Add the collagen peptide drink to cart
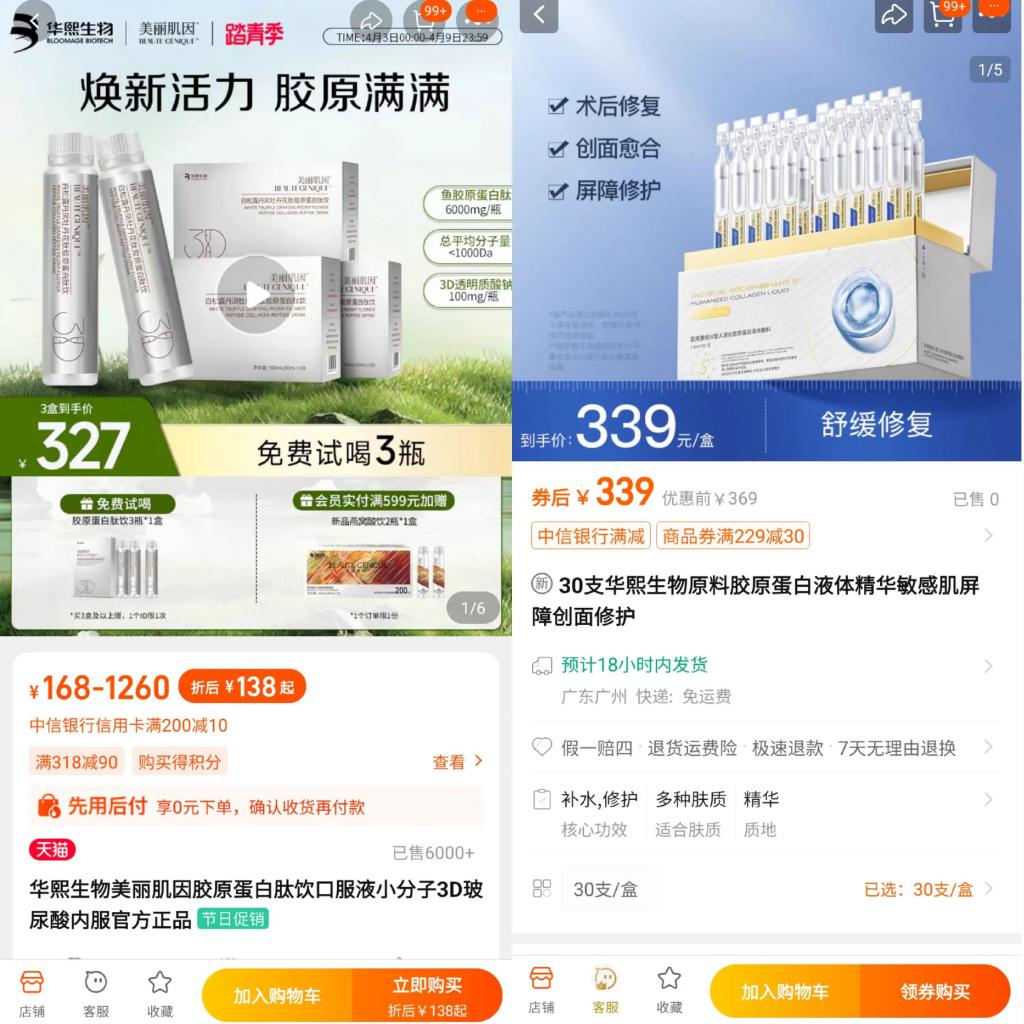This screenshot has width=1024, height=1024. [277, 995]
